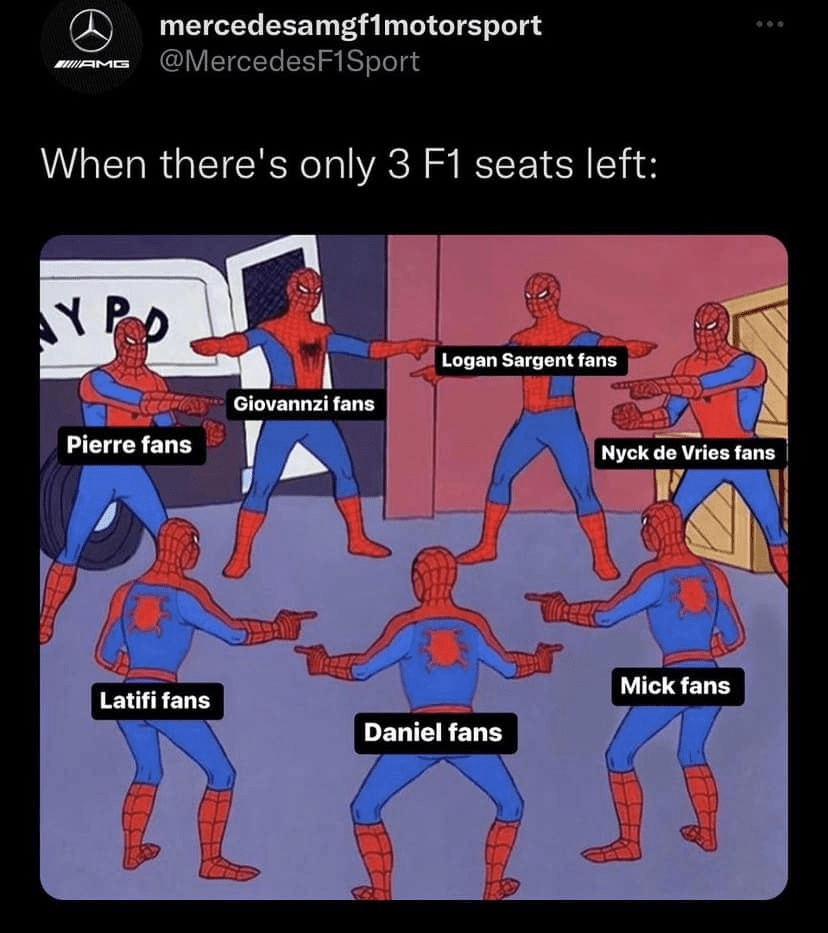Click the Latifi fans label
Screen dimensions: 828x933
tap(154, 701)
